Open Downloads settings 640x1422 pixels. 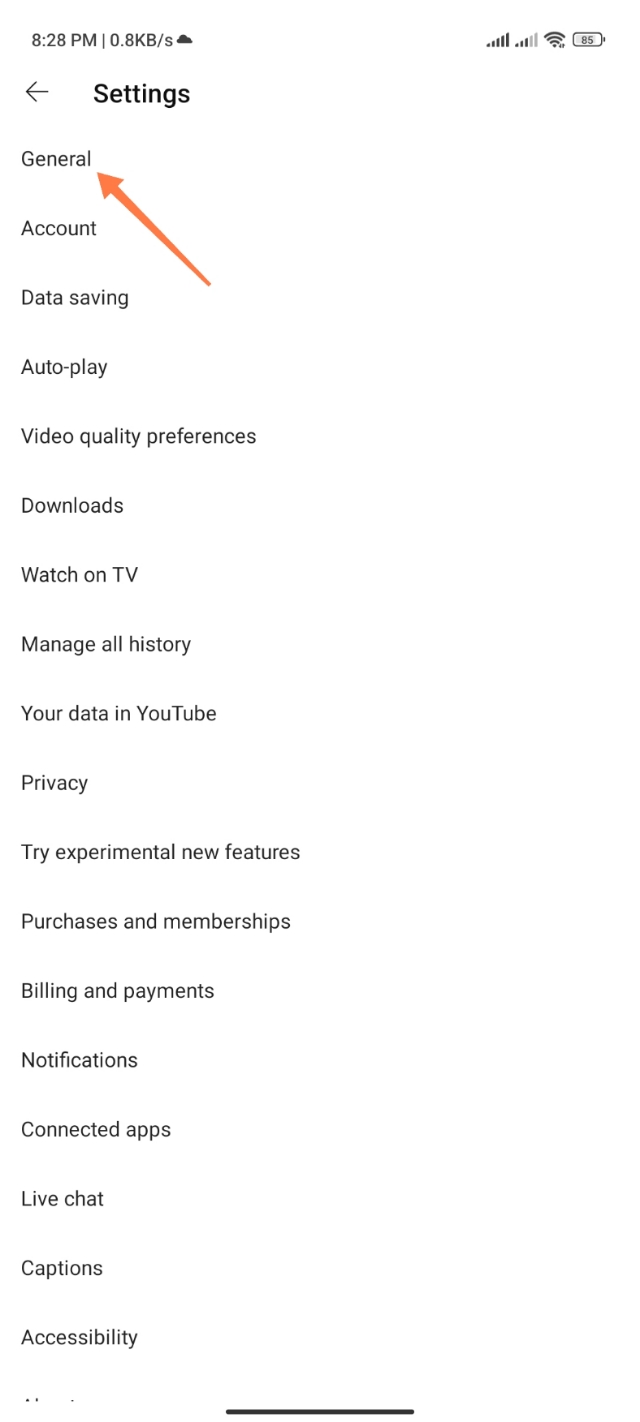[72, 506]
